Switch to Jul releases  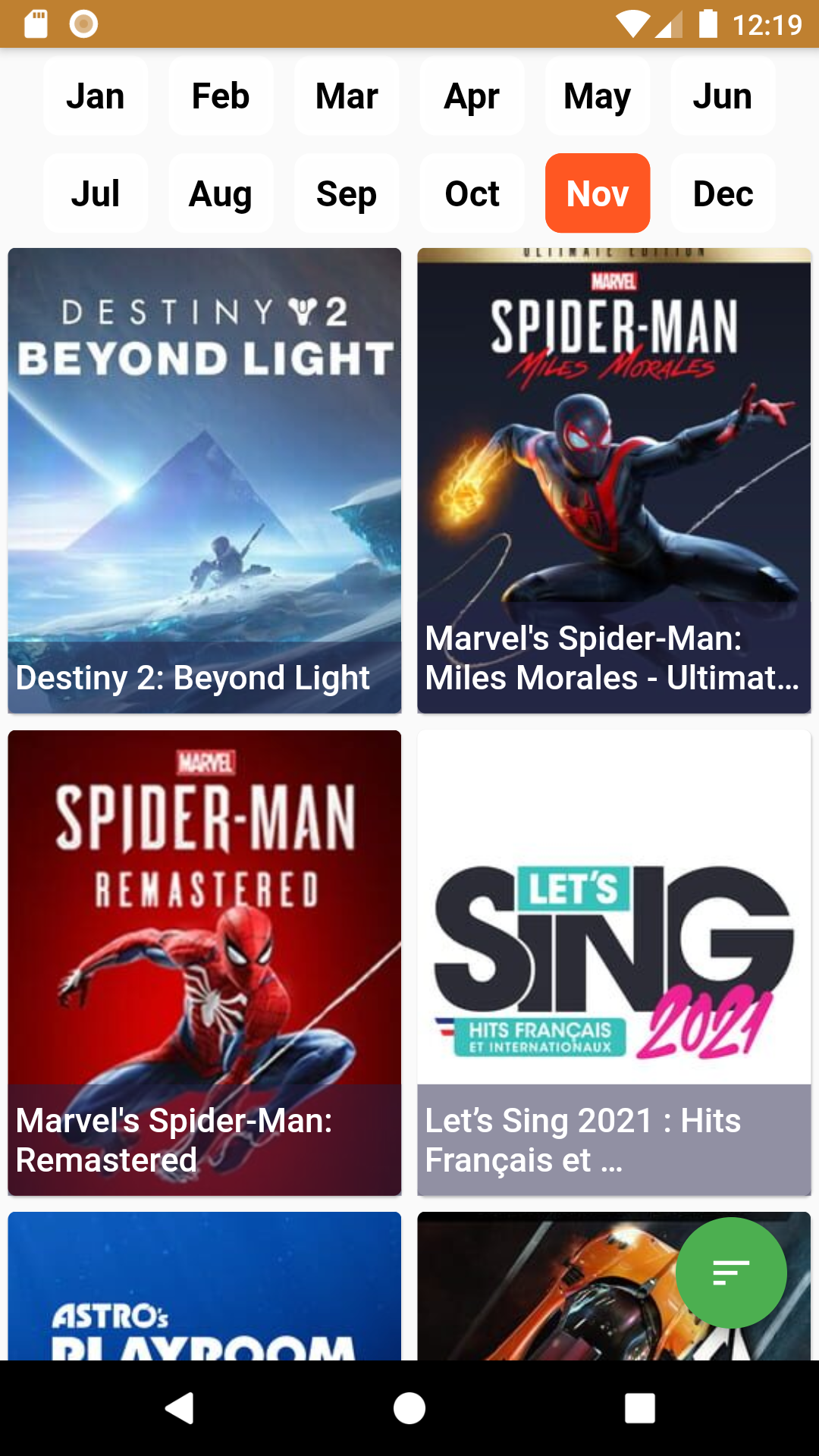pos(96,193)
